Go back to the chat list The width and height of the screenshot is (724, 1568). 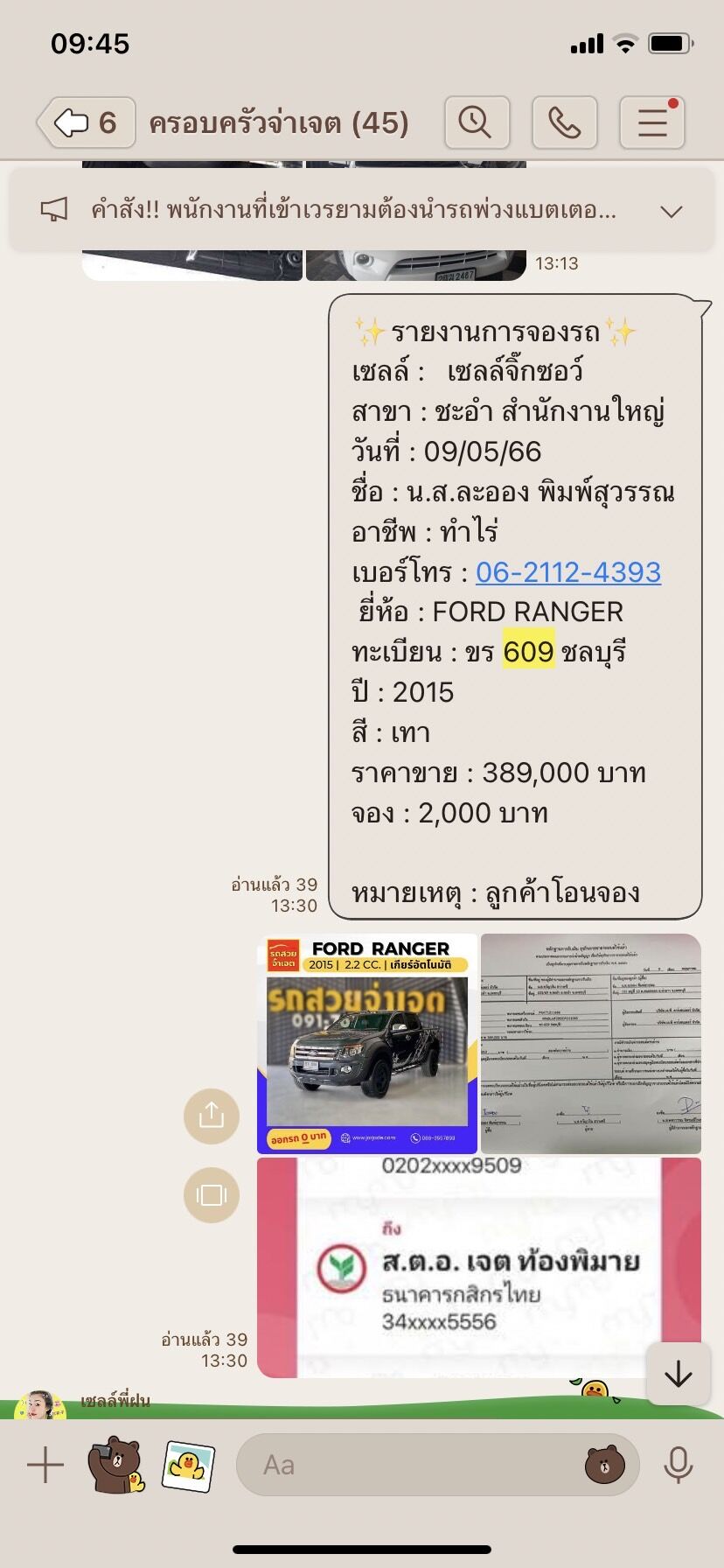pos(86,122)
